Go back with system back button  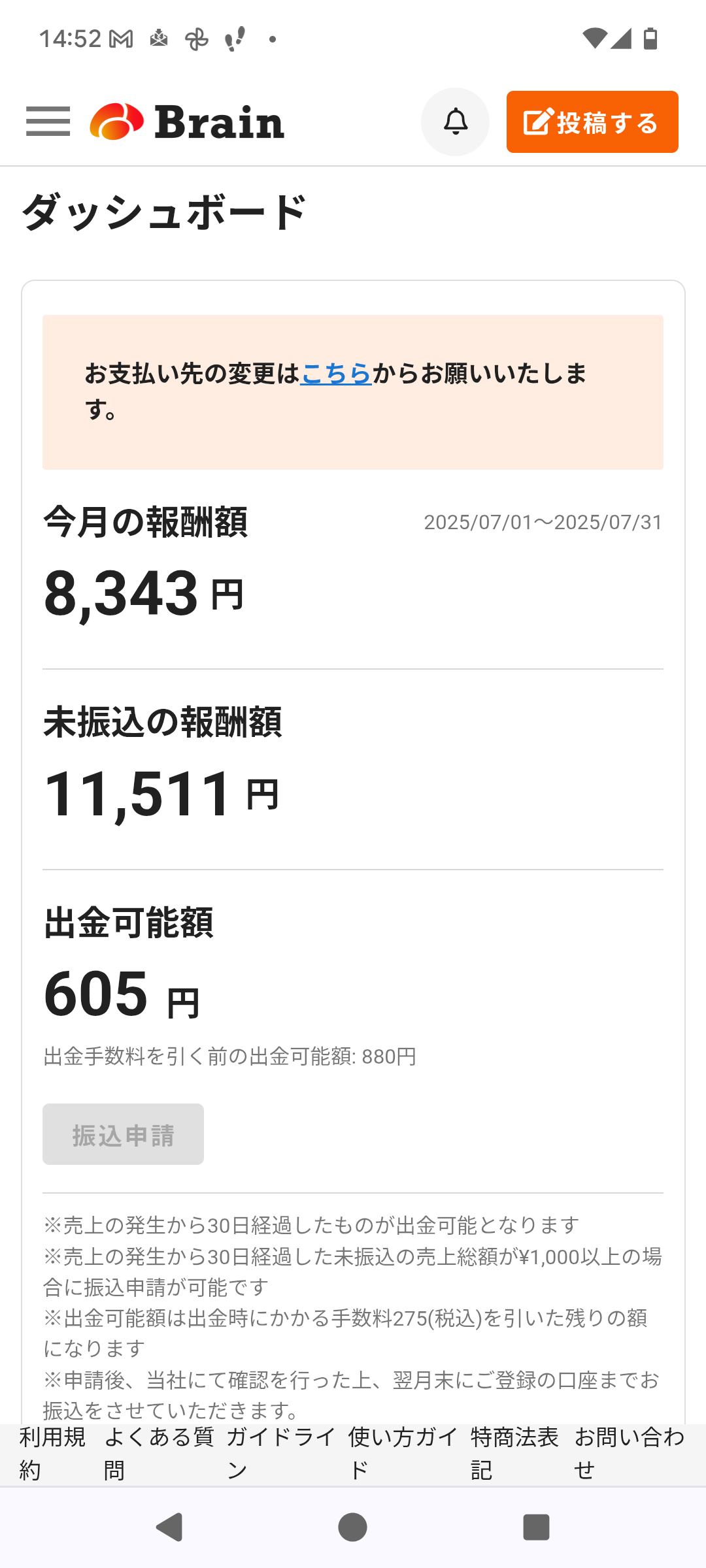[170, 1527]
